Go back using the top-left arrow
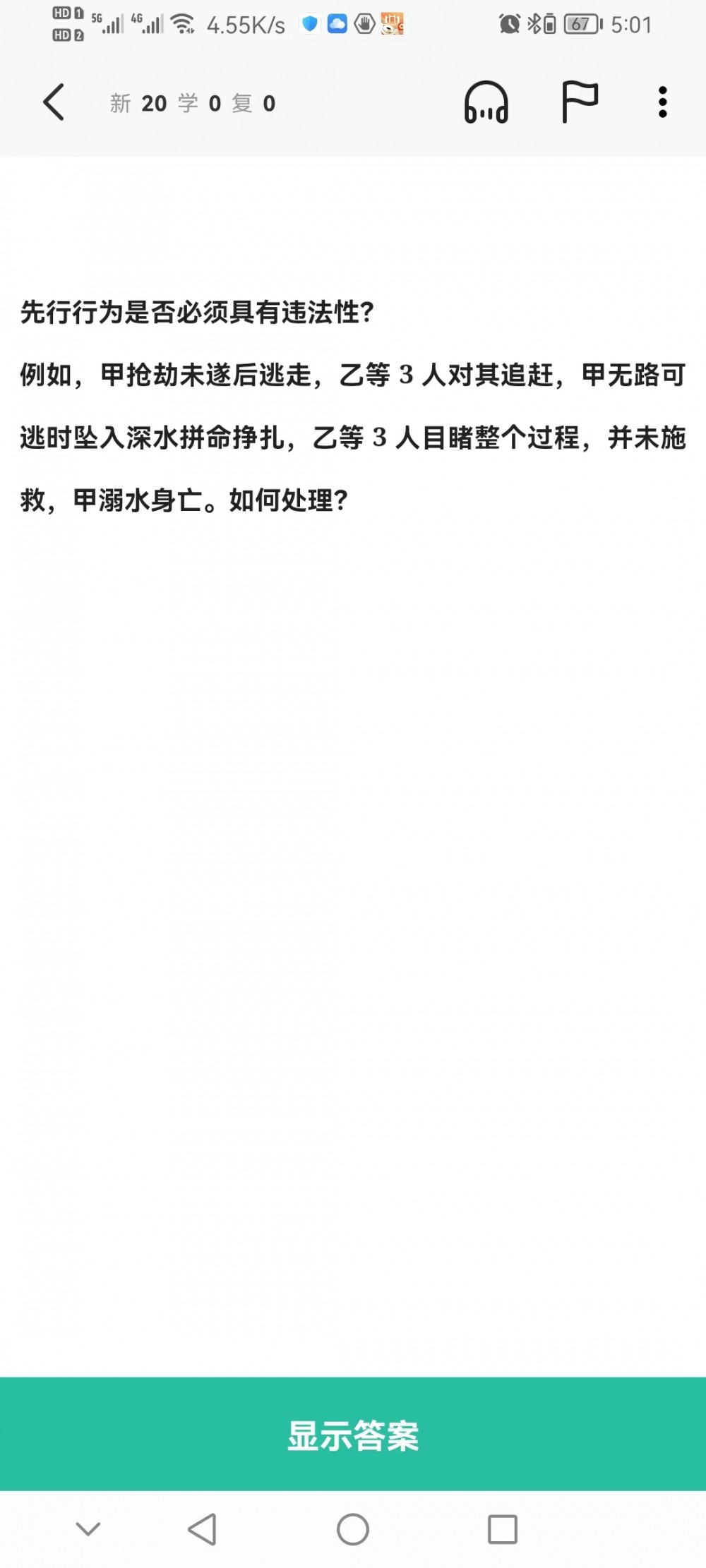 tap(54, 102)
